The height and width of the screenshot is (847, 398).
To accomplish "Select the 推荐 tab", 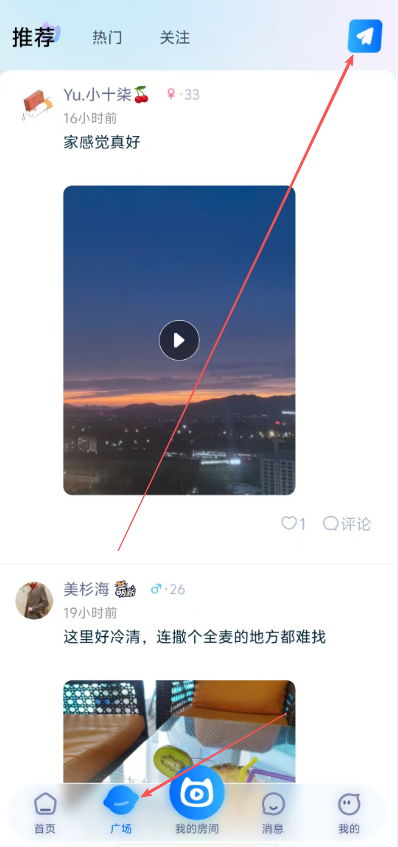I will click(x=33, y=37).
